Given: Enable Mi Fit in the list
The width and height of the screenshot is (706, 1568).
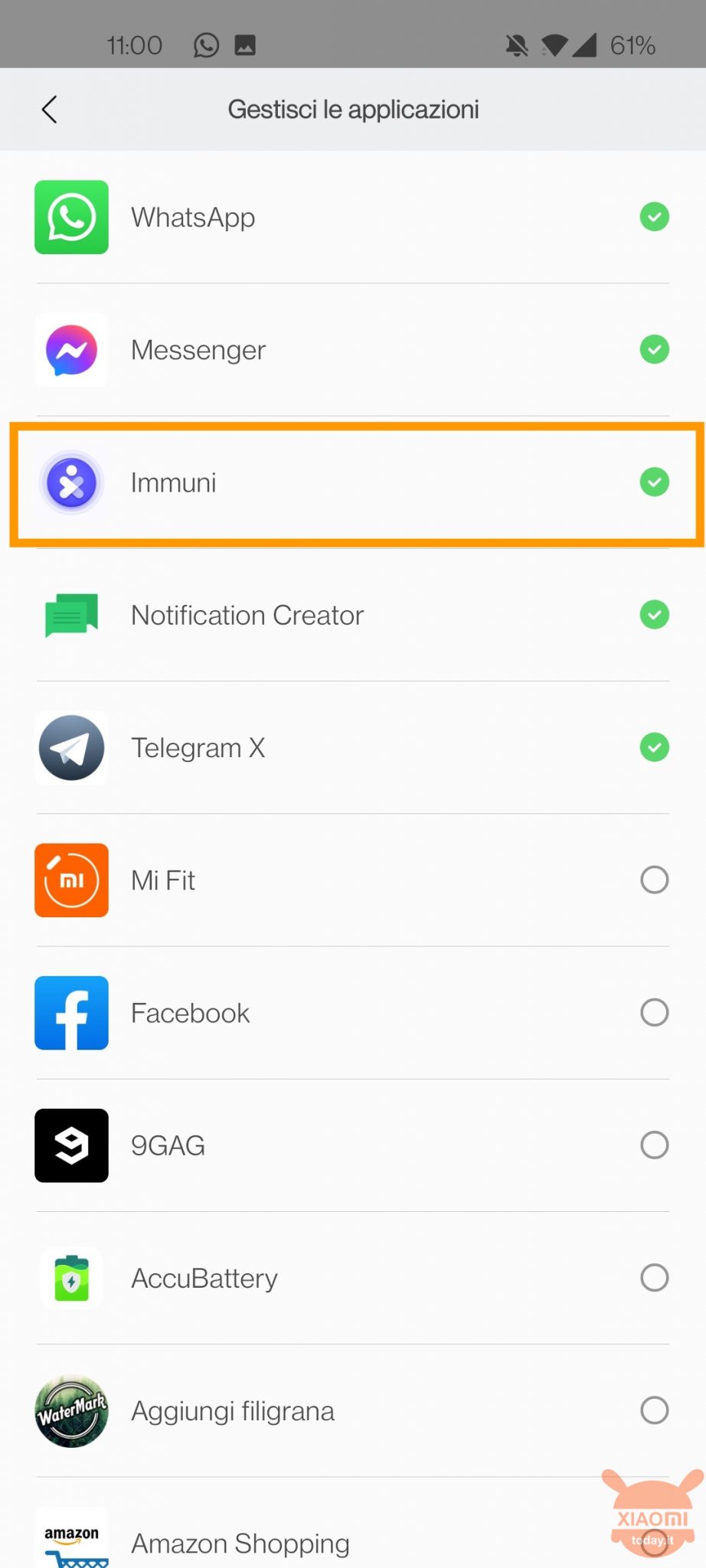Looking at the screenshot, I should click(654, 880).
